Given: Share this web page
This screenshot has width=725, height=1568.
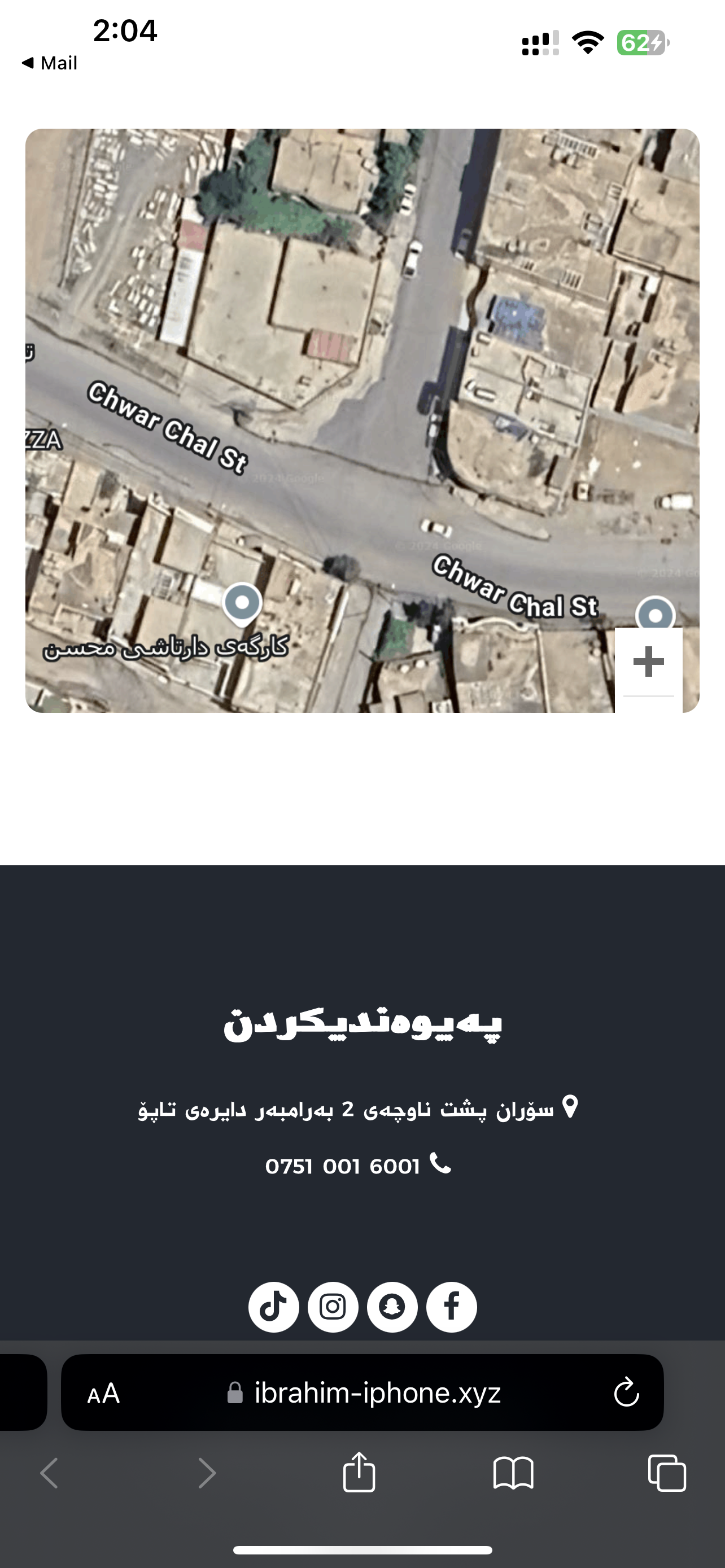Looking at the screenshot, I should pos(359,1473).
